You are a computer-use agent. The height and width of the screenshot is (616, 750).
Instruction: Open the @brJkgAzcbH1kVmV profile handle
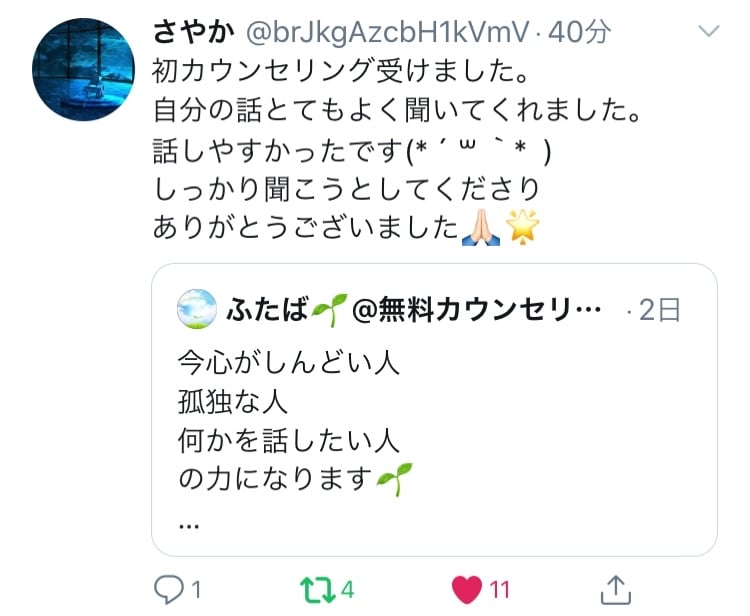[388, 32]
